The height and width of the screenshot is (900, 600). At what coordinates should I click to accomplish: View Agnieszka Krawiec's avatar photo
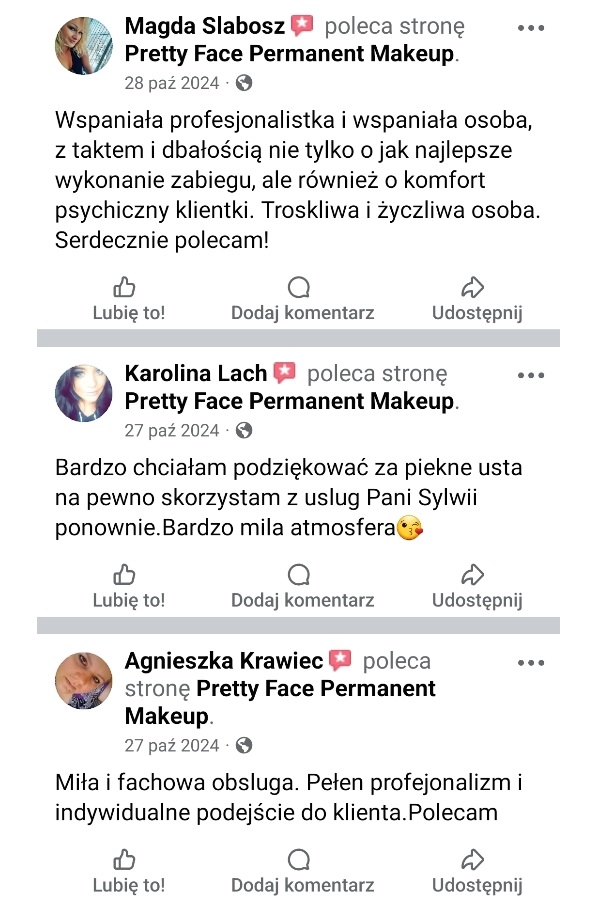click(83, 681)
